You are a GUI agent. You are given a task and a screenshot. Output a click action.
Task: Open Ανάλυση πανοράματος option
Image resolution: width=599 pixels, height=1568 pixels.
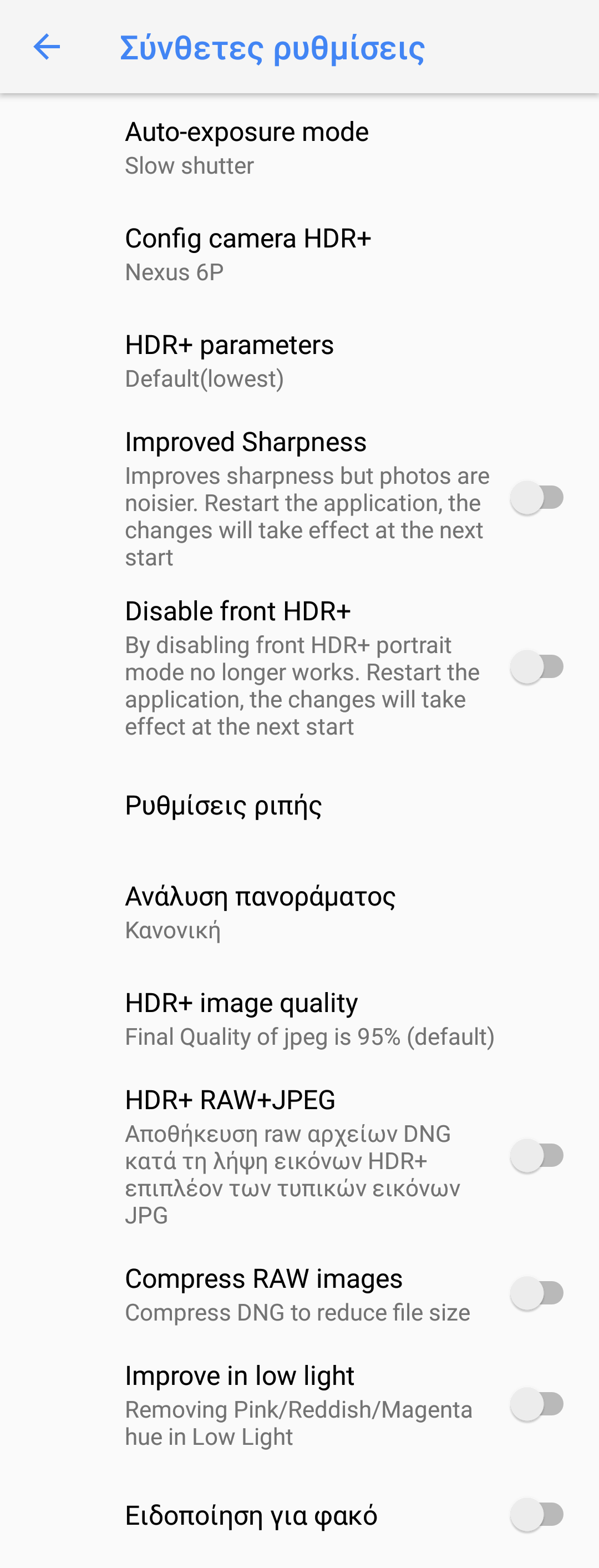pos(260,912)
